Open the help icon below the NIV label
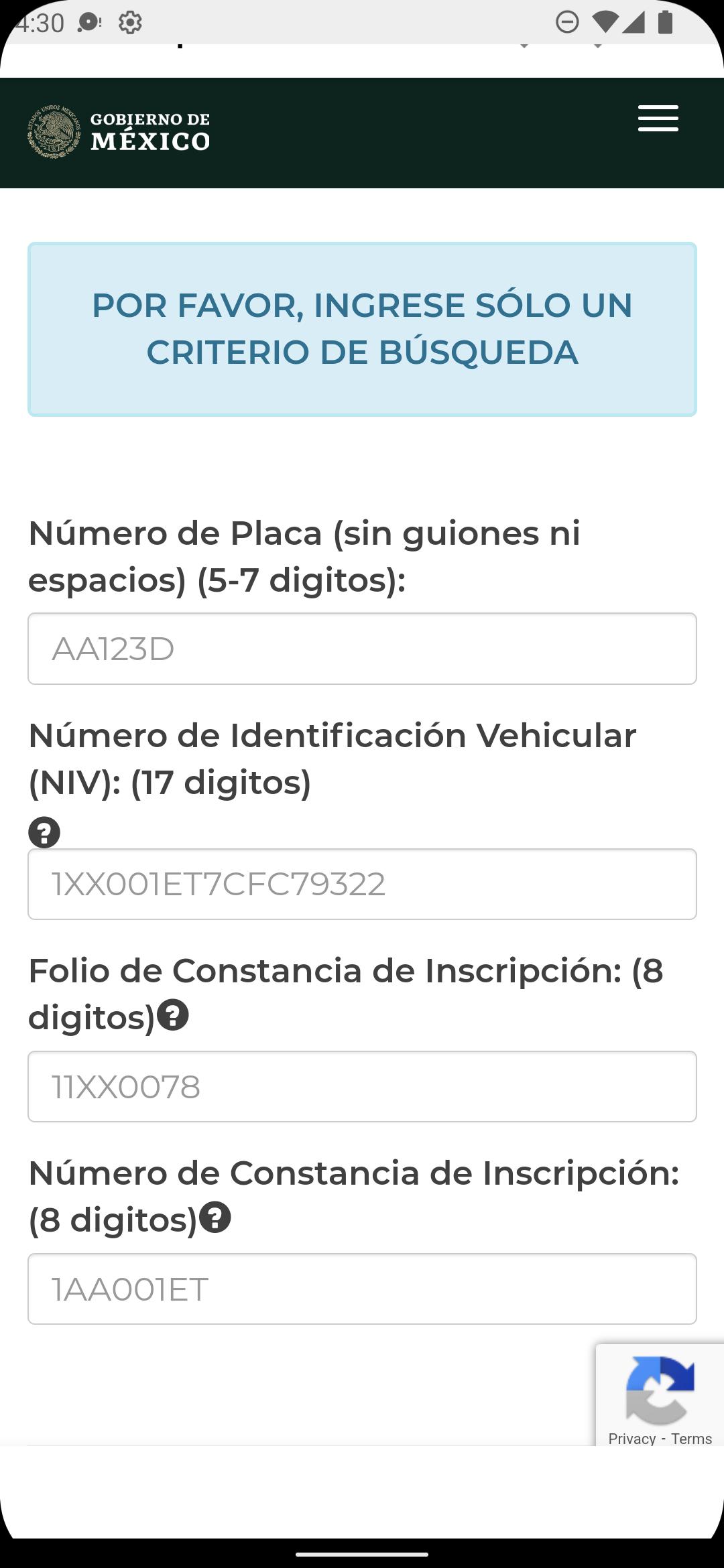The image size is (724, 1568). (x=44, y=833)
